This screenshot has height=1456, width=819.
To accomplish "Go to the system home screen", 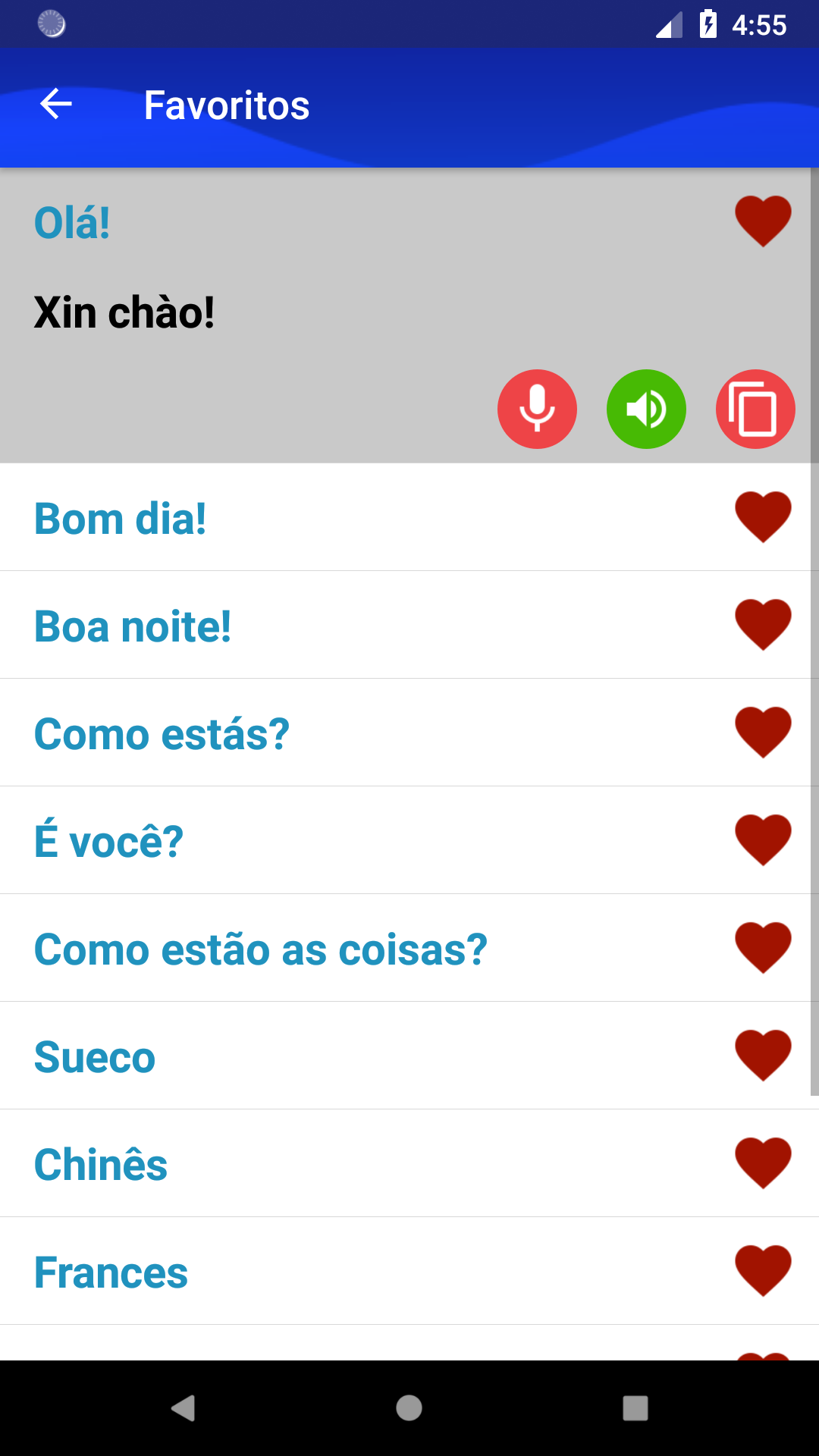I will click(409, 1408).
